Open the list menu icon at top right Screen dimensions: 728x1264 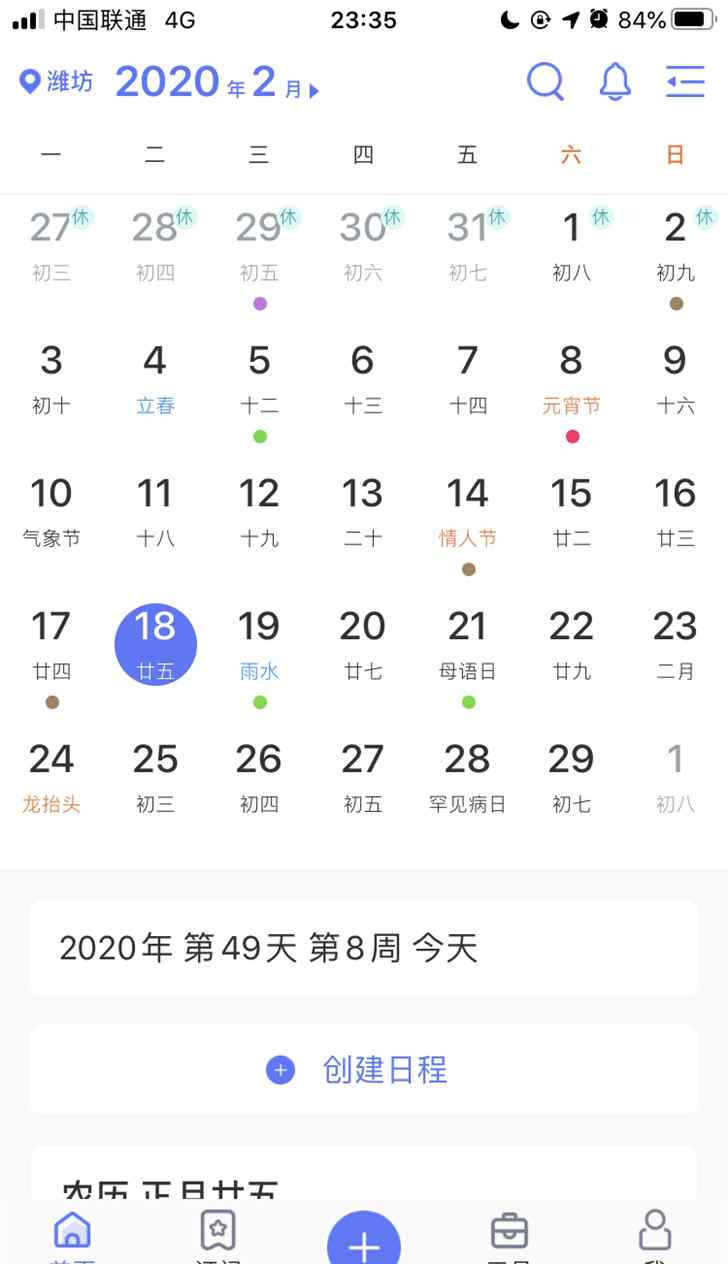click(685, 82)
